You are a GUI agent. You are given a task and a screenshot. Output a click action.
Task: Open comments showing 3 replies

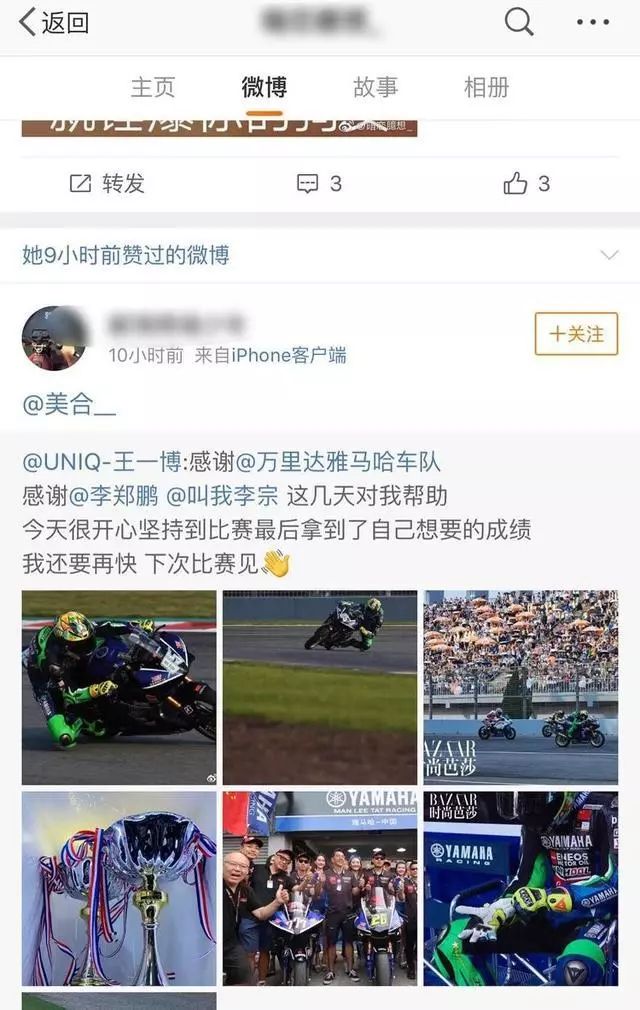320,184
